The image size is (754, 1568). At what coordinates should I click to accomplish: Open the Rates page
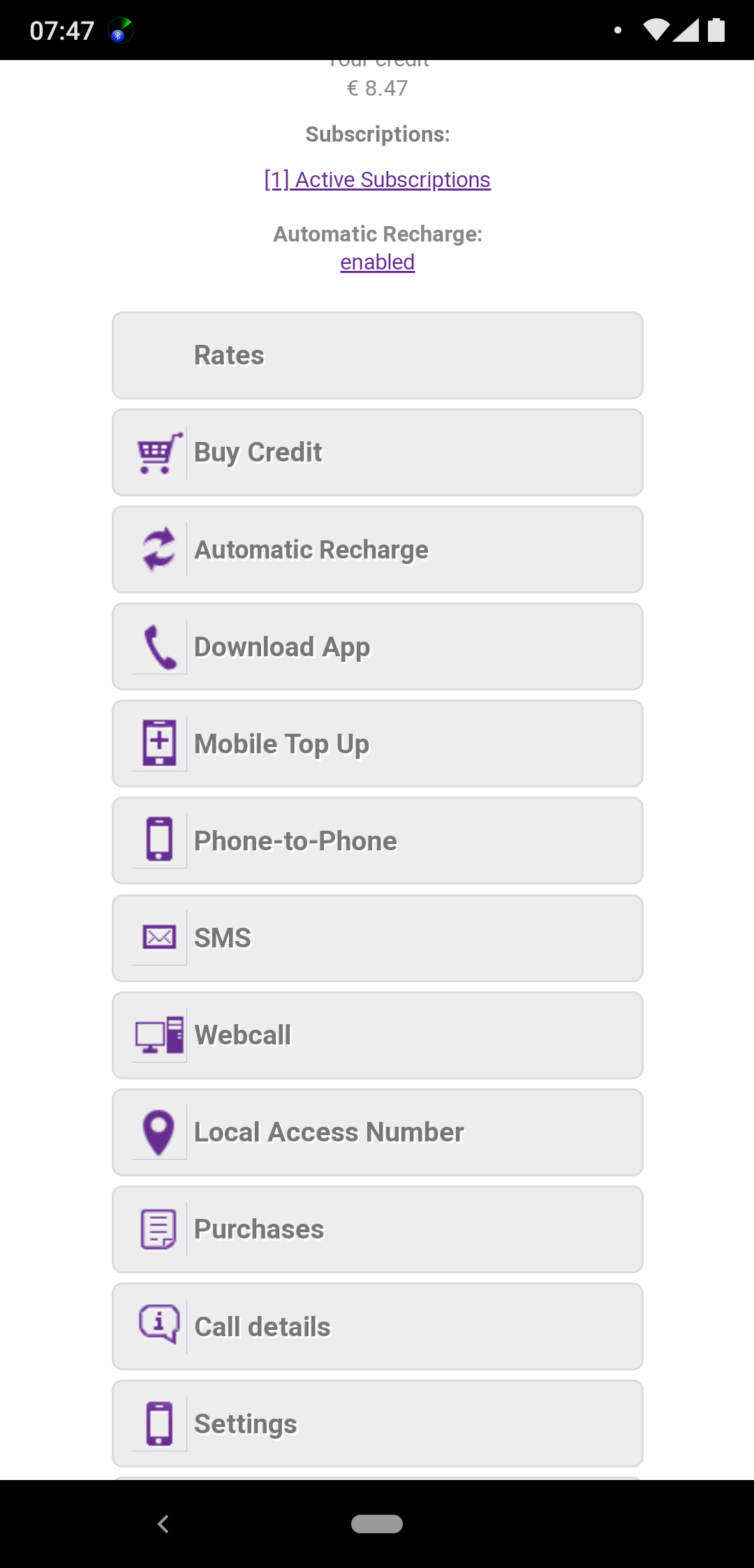[377, 355]
